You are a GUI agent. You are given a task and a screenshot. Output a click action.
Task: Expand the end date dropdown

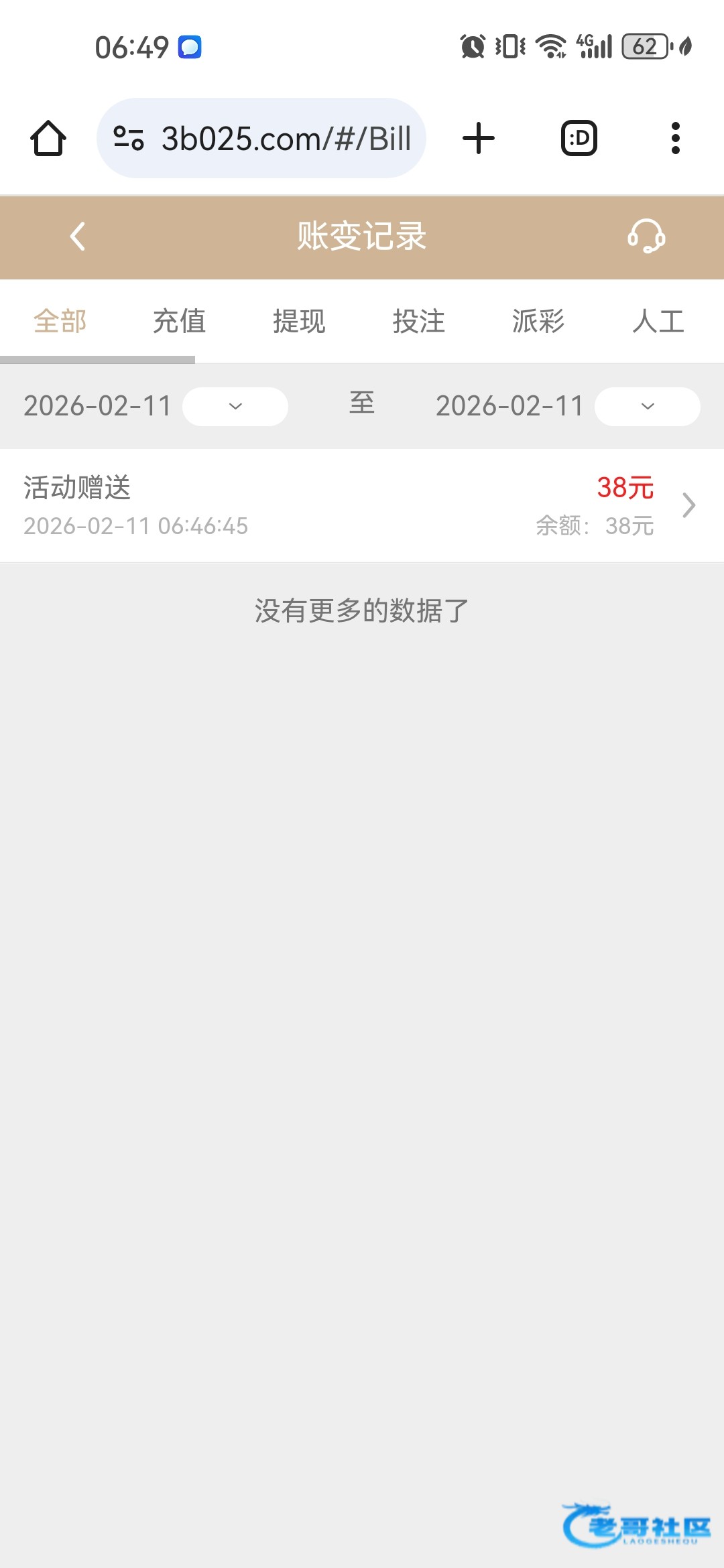[647, 407]
